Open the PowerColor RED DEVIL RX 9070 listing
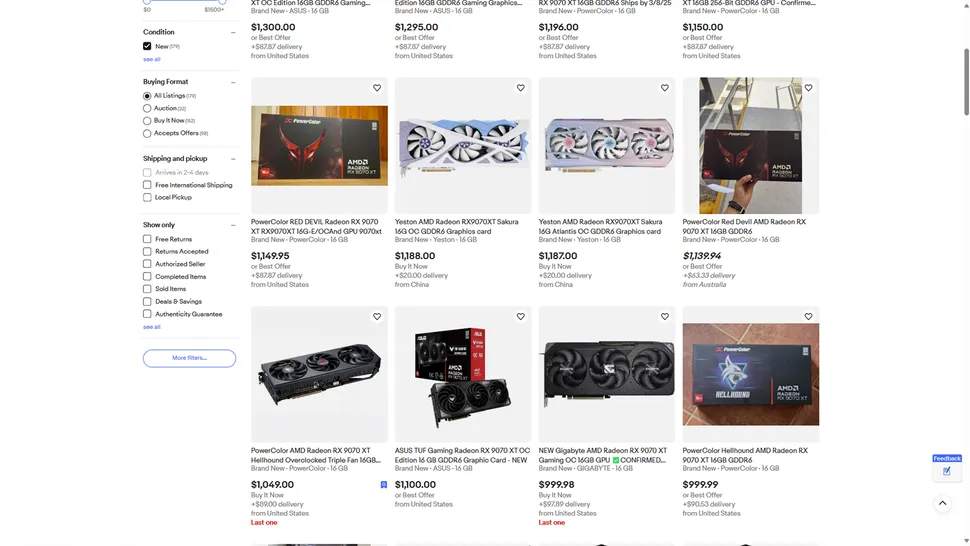 (316, 227)
